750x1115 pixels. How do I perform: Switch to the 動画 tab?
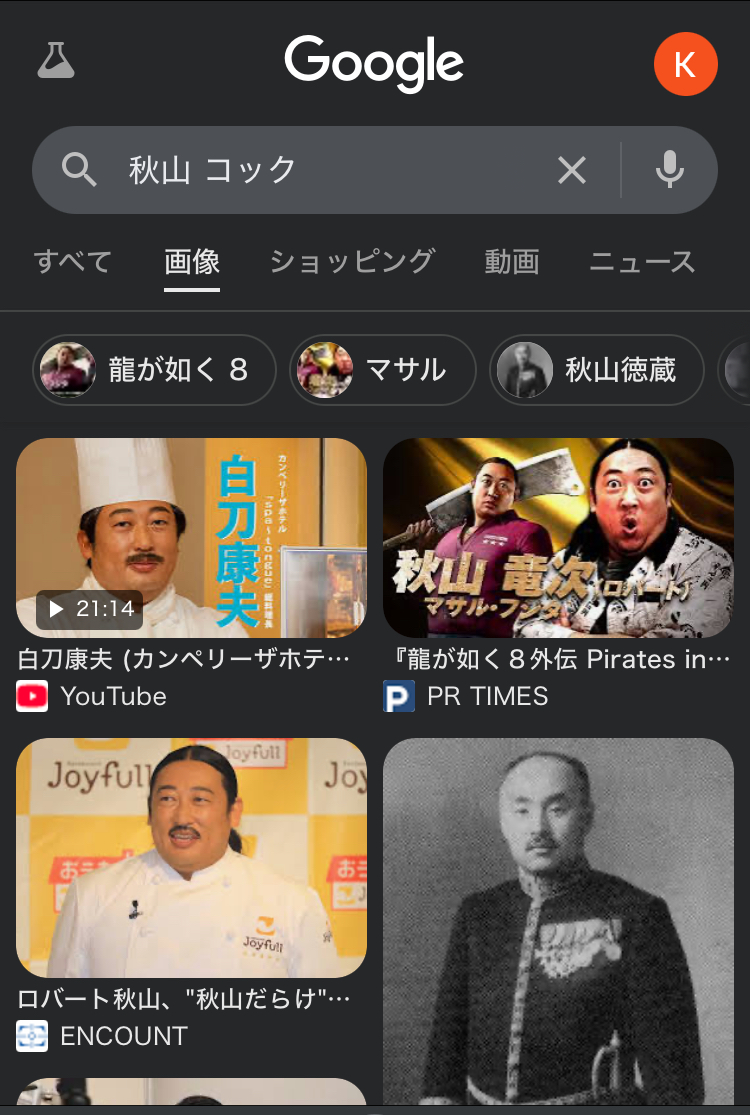point(511,262)
